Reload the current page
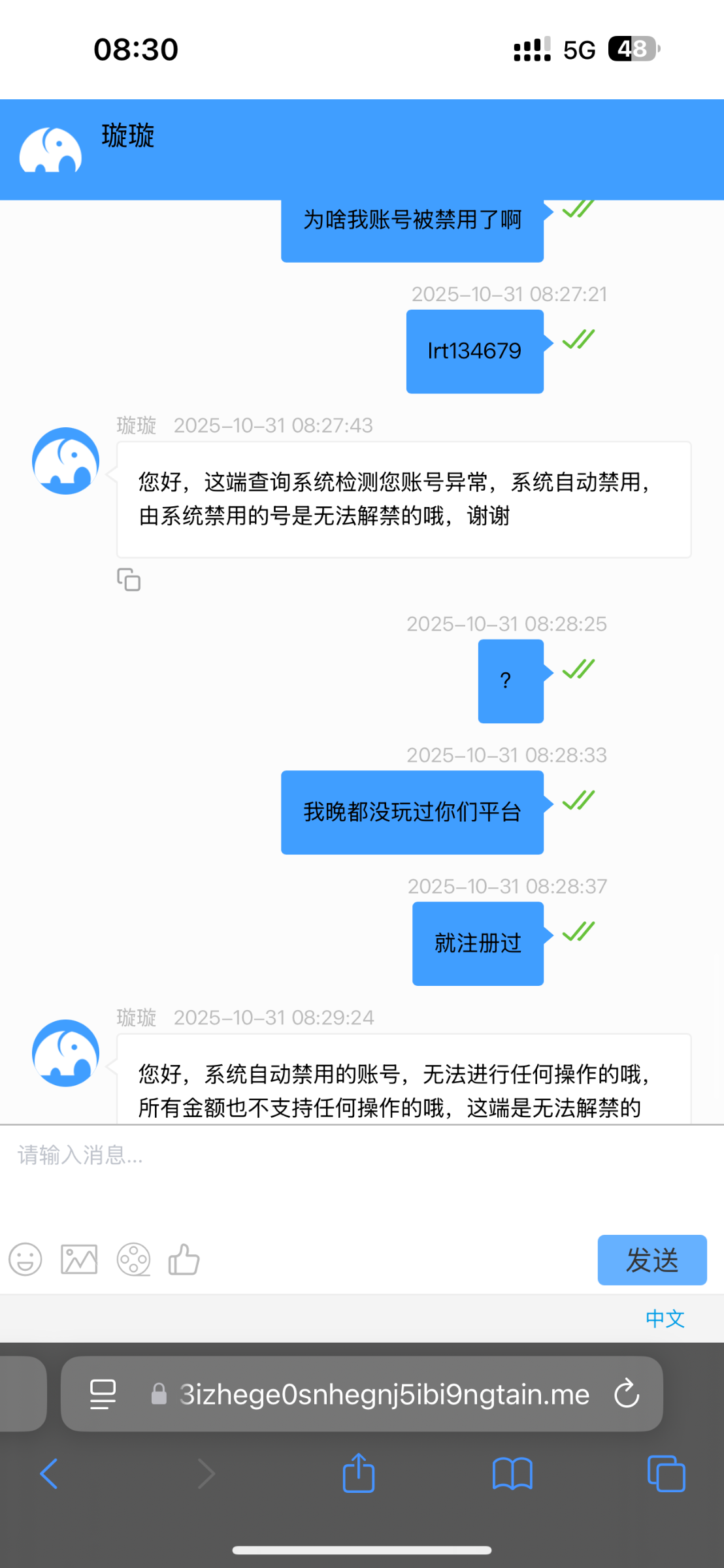 point(627,1394)
